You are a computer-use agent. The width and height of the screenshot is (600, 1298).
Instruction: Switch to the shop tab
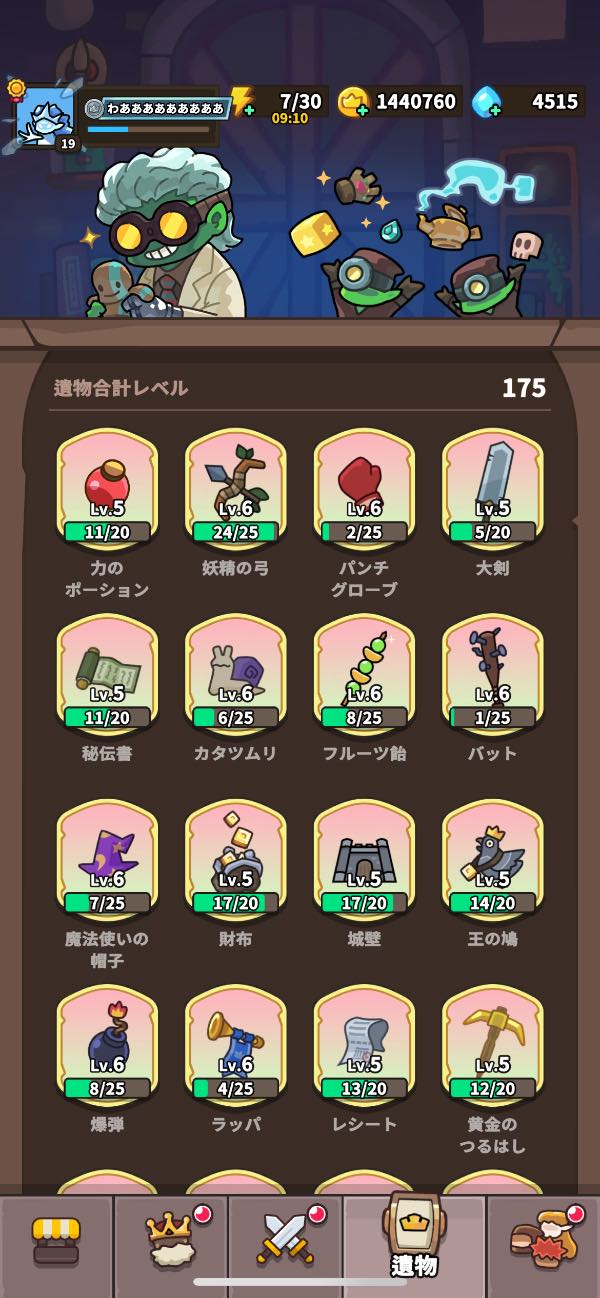tap(56, 1242)
